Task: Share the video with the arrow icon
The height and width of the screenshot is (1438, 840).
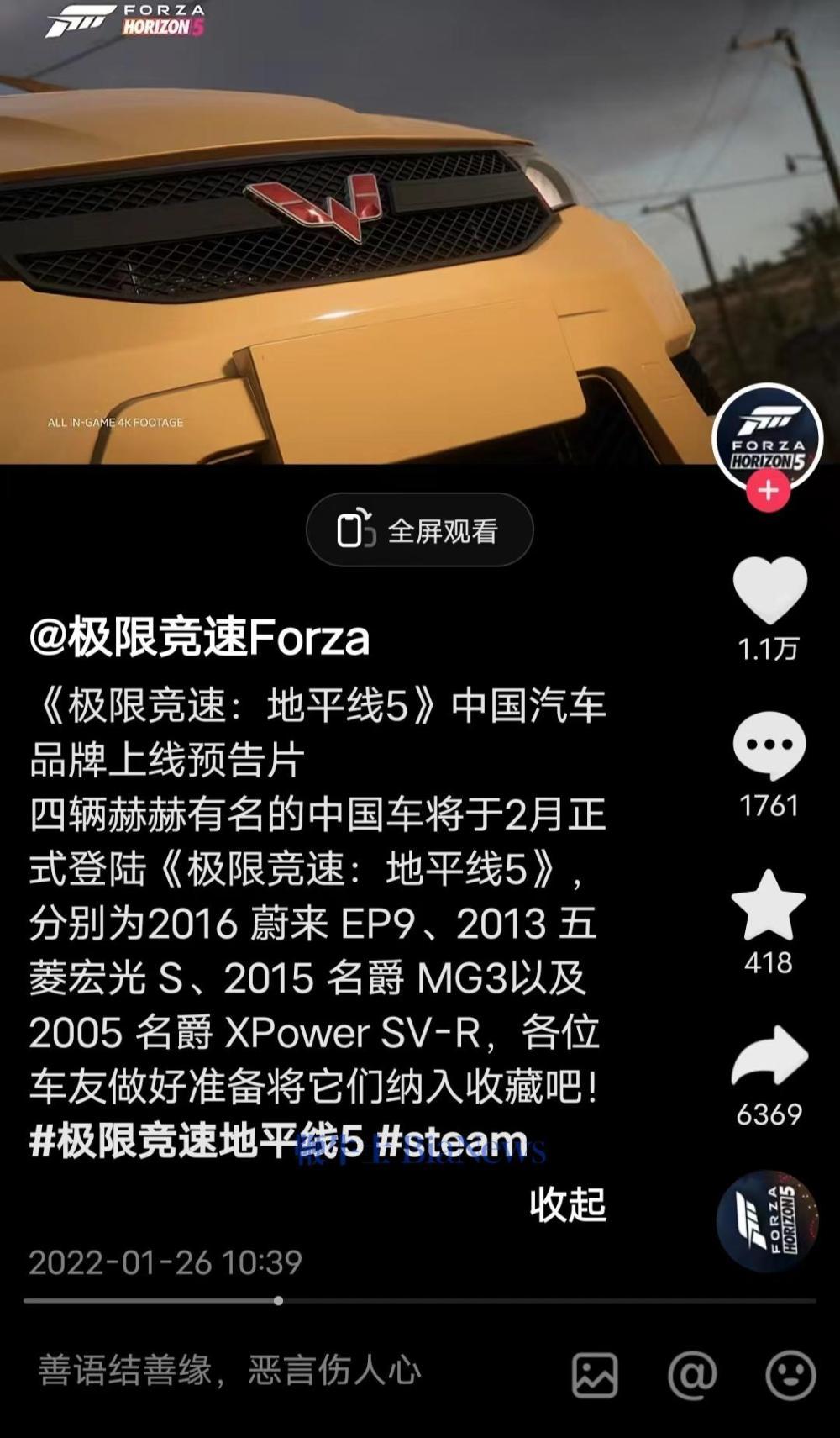Action: pos(769,1056)
